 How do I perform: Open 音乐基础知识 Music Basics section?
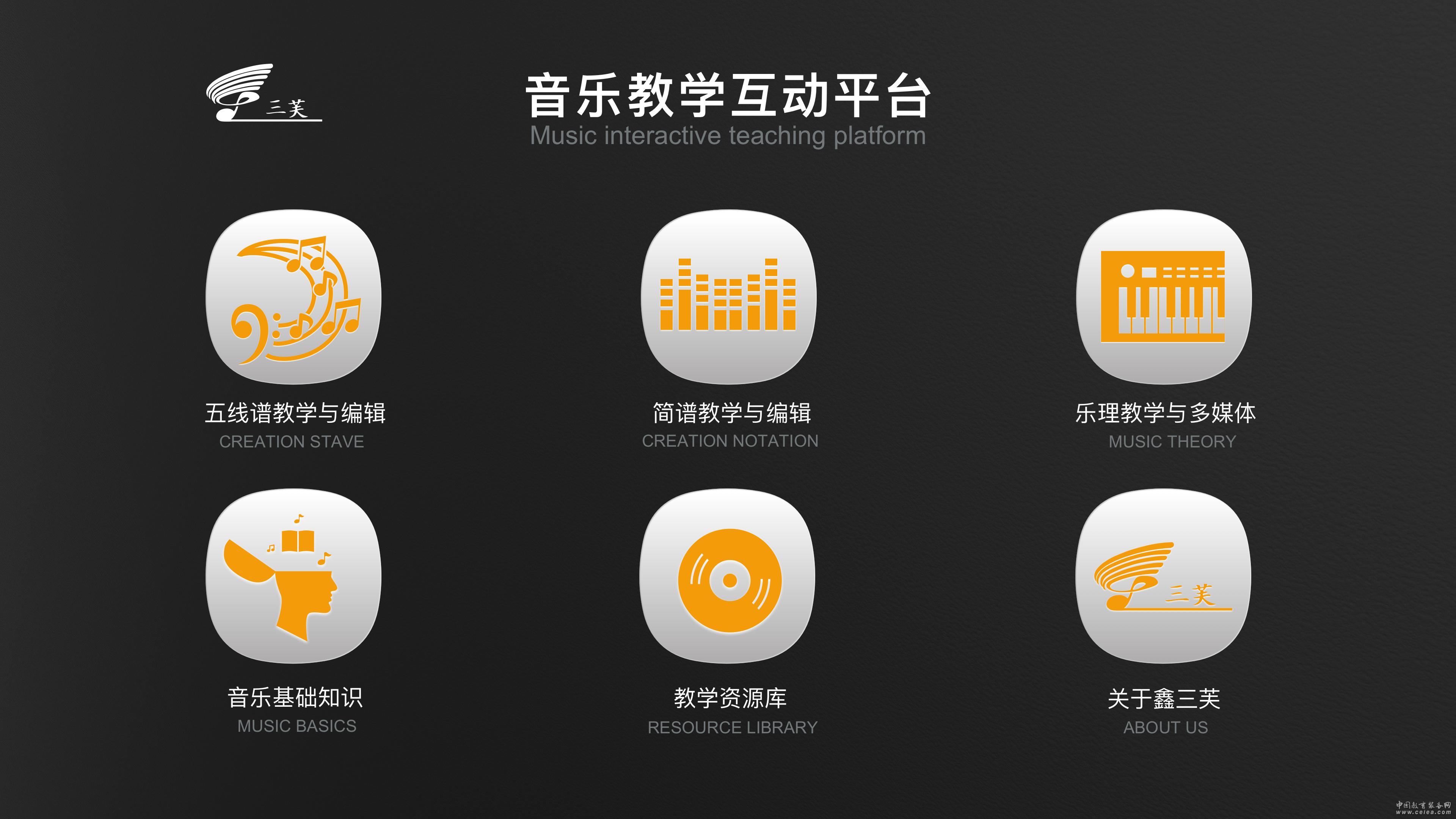pyautogui.click(x=293, y=576)
